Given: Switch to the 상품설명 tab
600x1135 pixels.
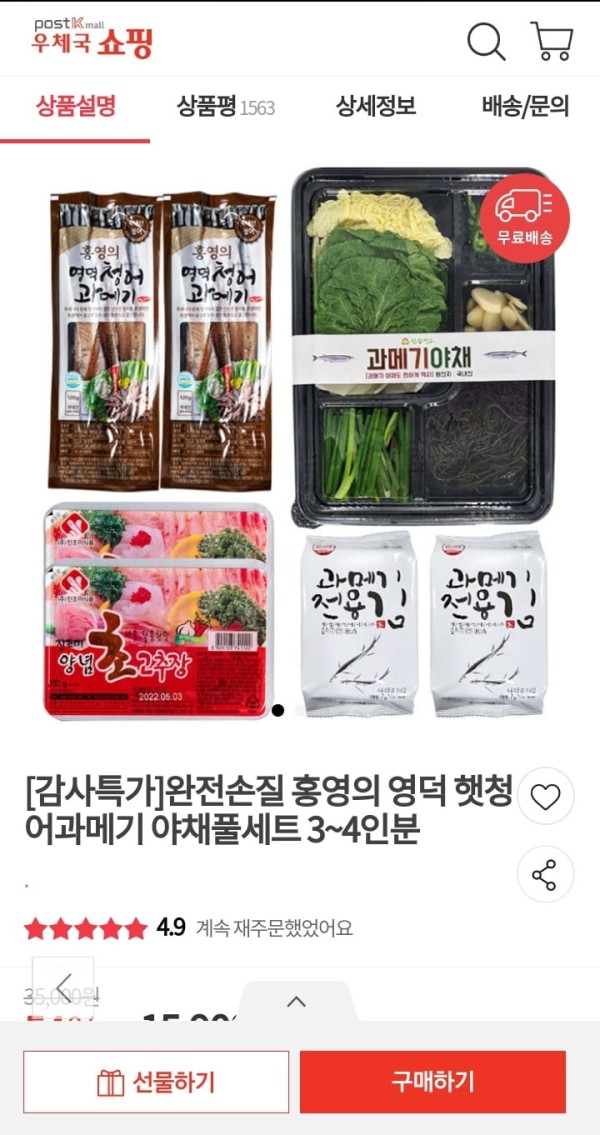Looking at the screenshot, I should point(75,106).
